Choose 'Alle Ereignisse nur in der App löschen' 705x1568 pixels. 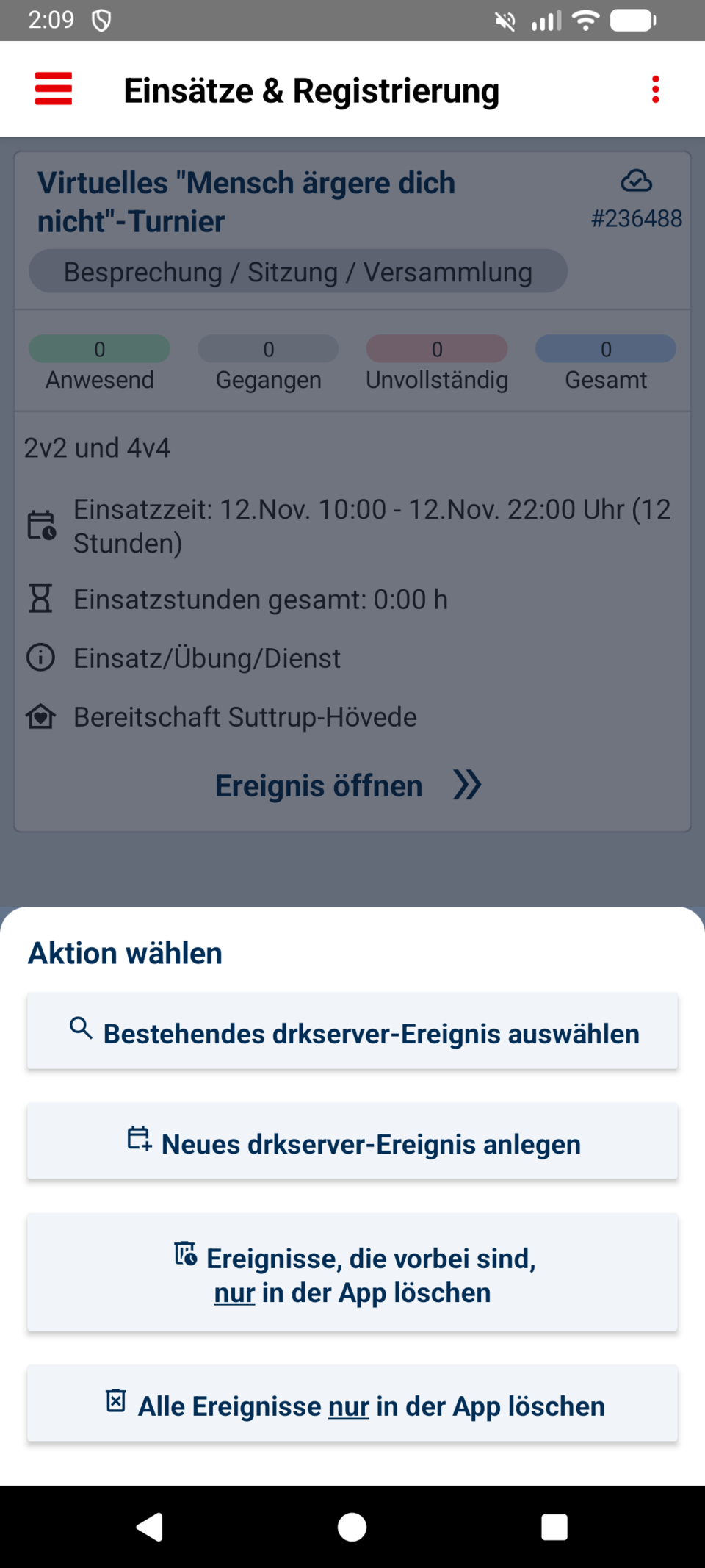pyautogui.click(x=352, y=1405)
